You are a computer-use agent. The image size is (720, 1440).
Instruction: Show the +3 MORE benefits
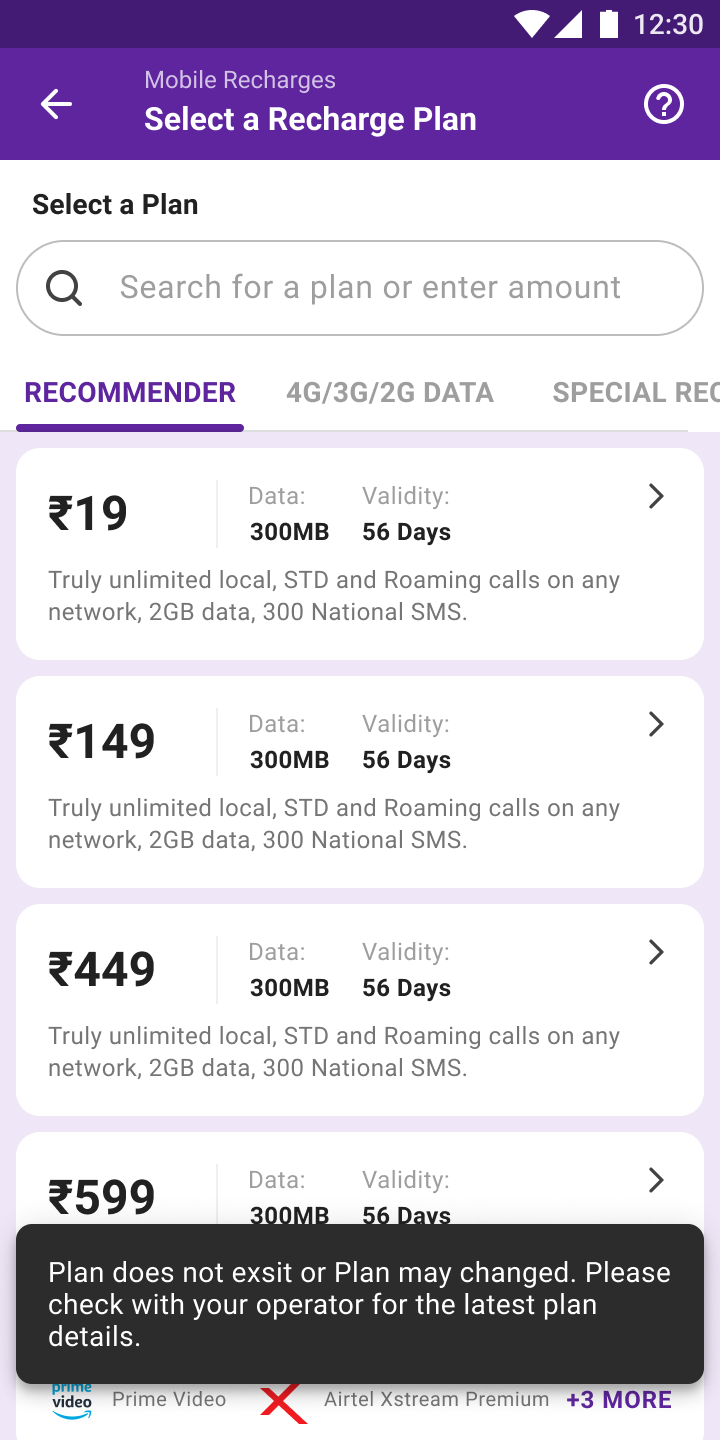tap(619, 1400)
